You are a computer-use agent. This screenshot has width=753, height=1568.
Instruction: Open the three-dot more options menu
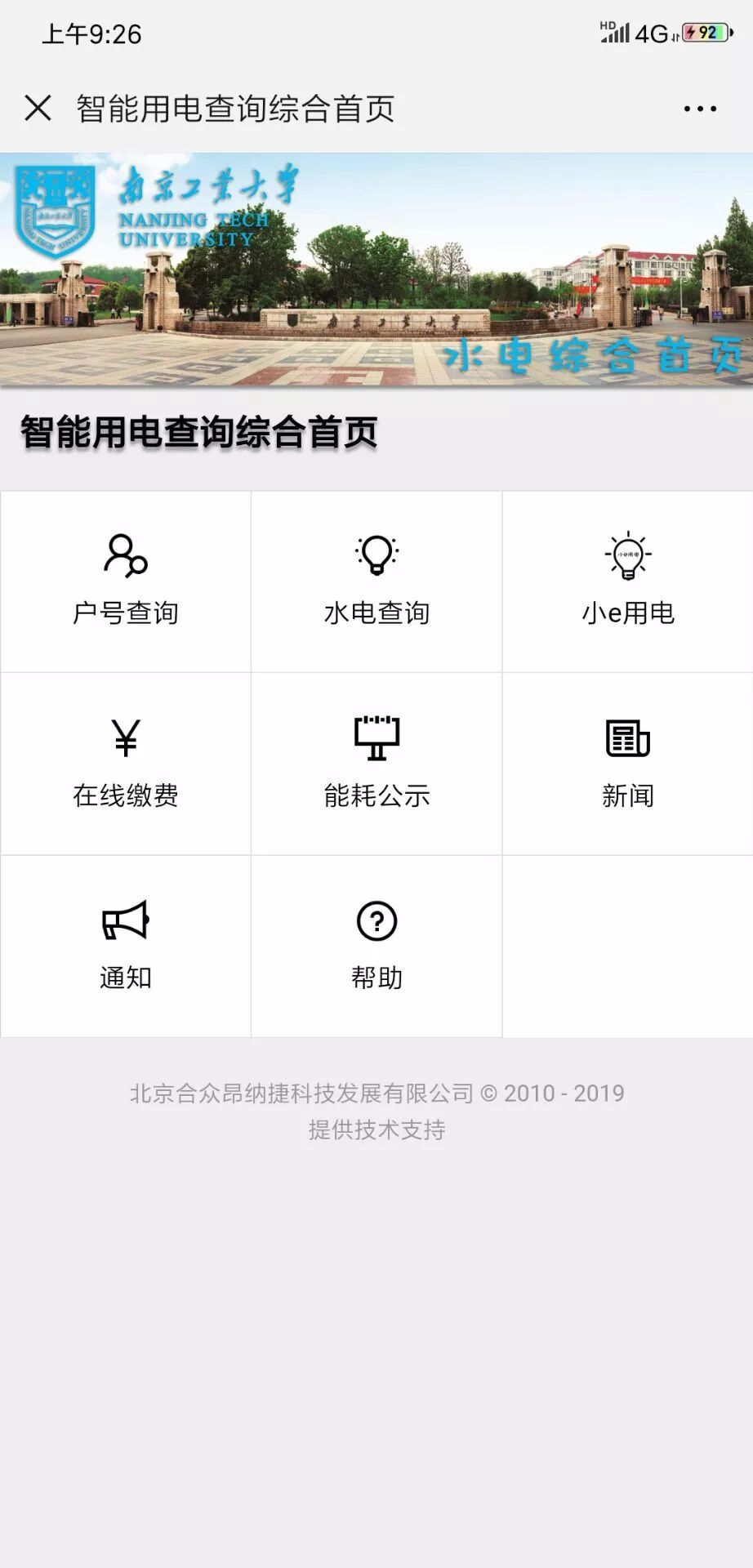click(698, 107)
